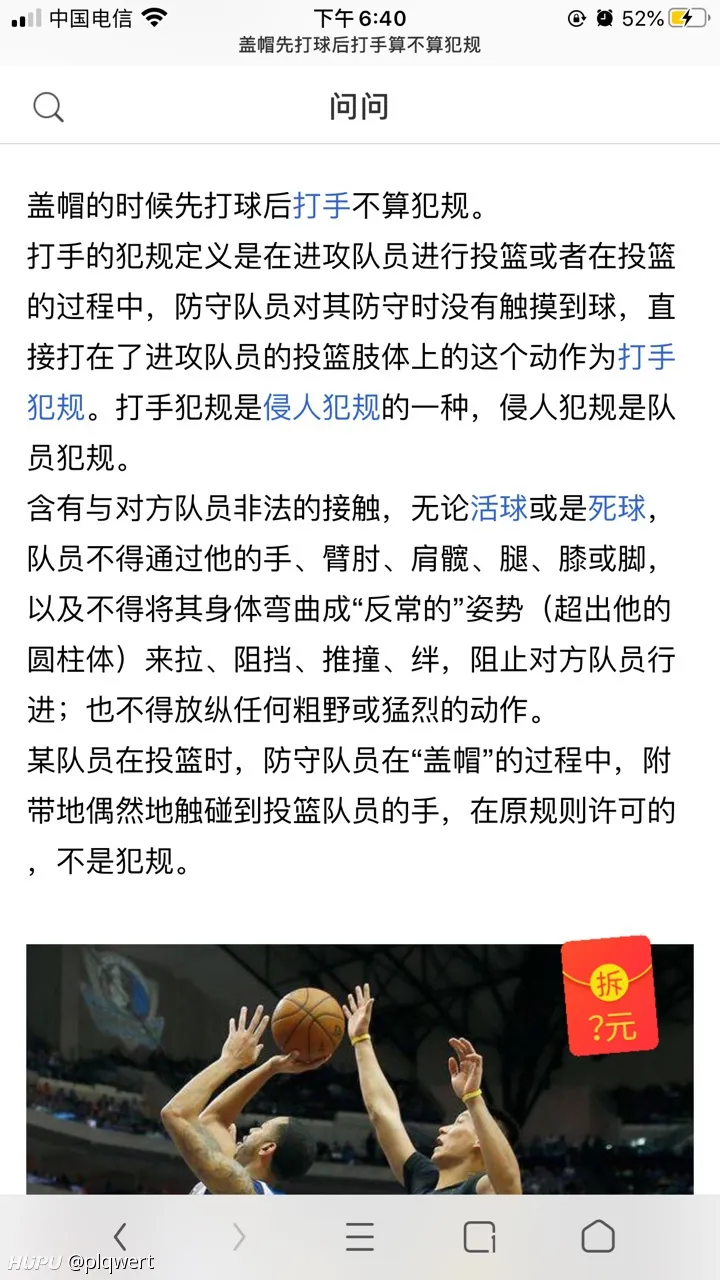720x1280 pixels.
Task: Open the red envelope reward icon
Action: click(610, 997)
